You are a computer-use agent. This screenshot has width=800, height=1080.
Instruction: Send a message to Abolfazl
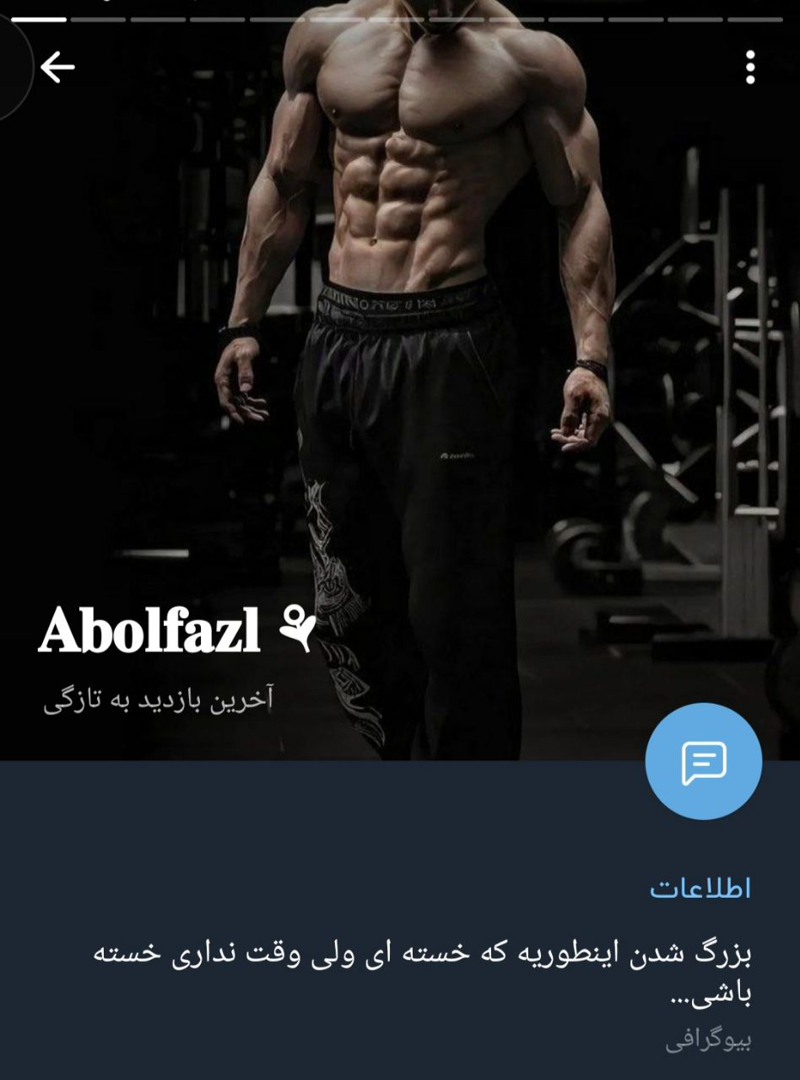click(703, 763)
